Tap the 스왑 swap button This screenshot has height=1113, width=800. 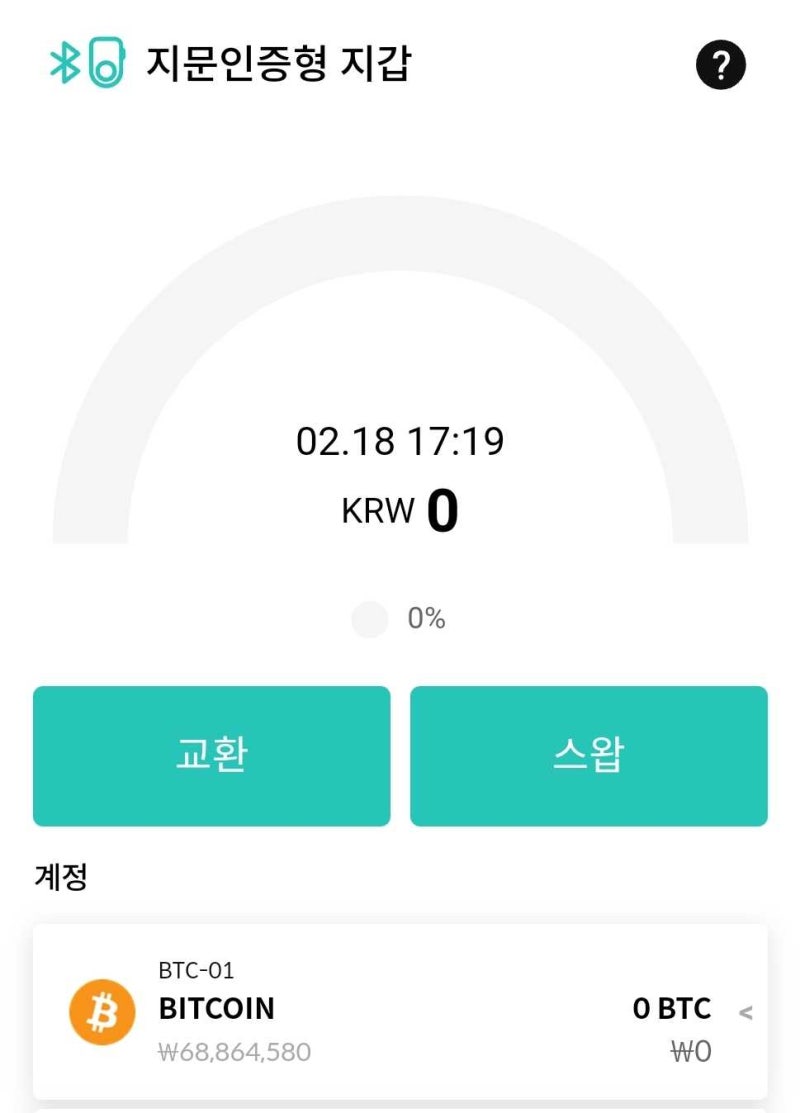click(588, 755)
